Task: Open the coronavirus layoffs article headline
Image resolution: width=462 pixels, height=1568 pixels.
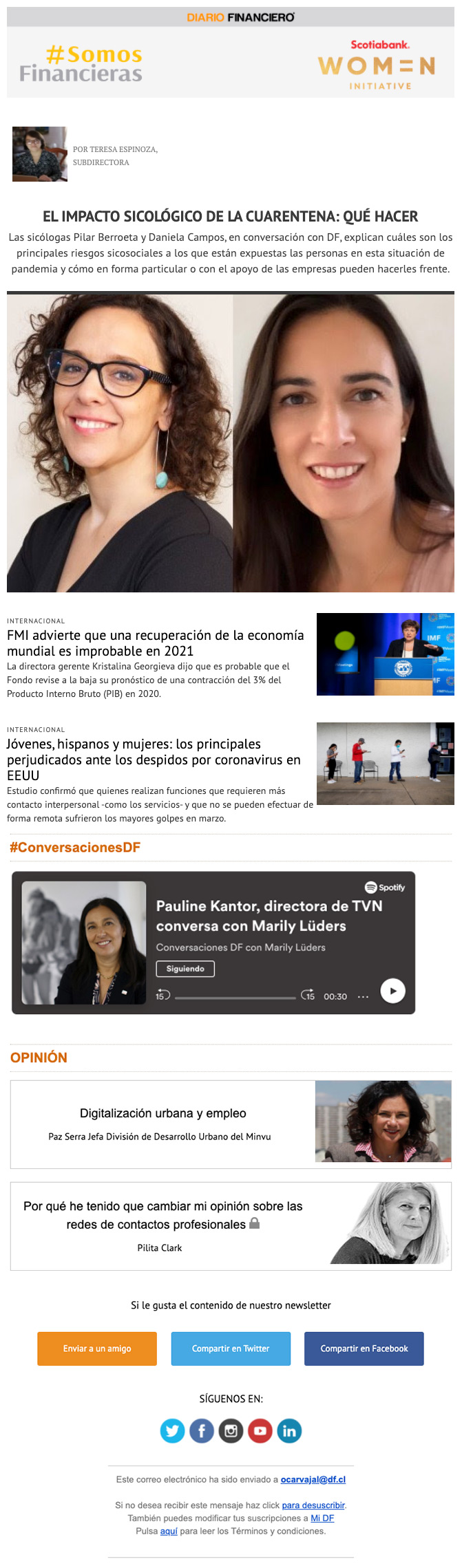Action: 154,760
